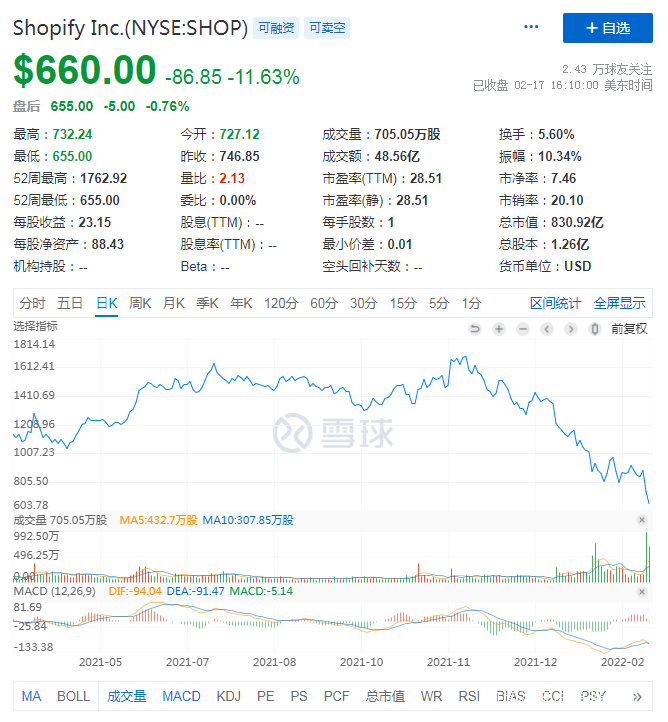The image size is (668, 722).
Task: Add Shopify to watchlist with 自选
Action: 607,28
